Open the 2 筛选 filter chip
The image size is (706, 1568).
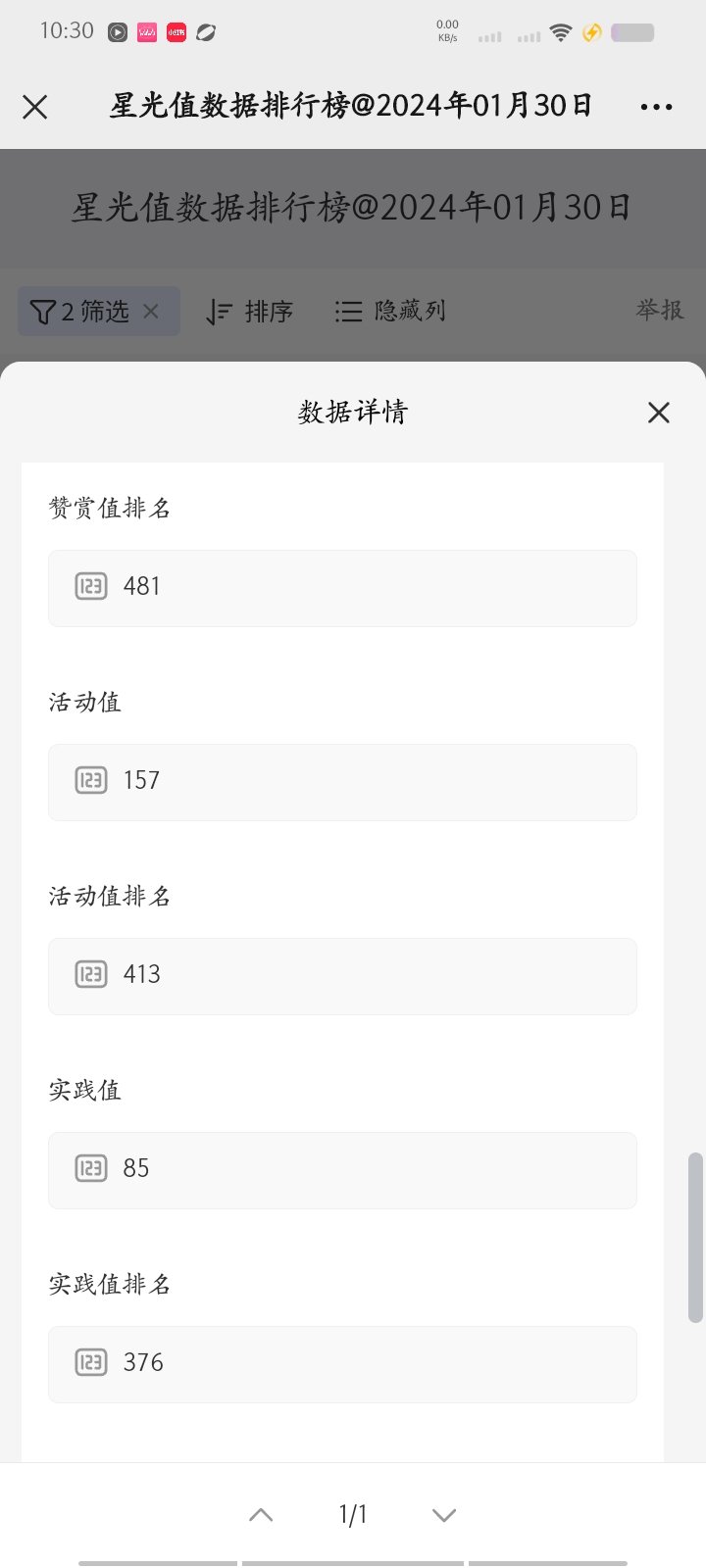83,312
